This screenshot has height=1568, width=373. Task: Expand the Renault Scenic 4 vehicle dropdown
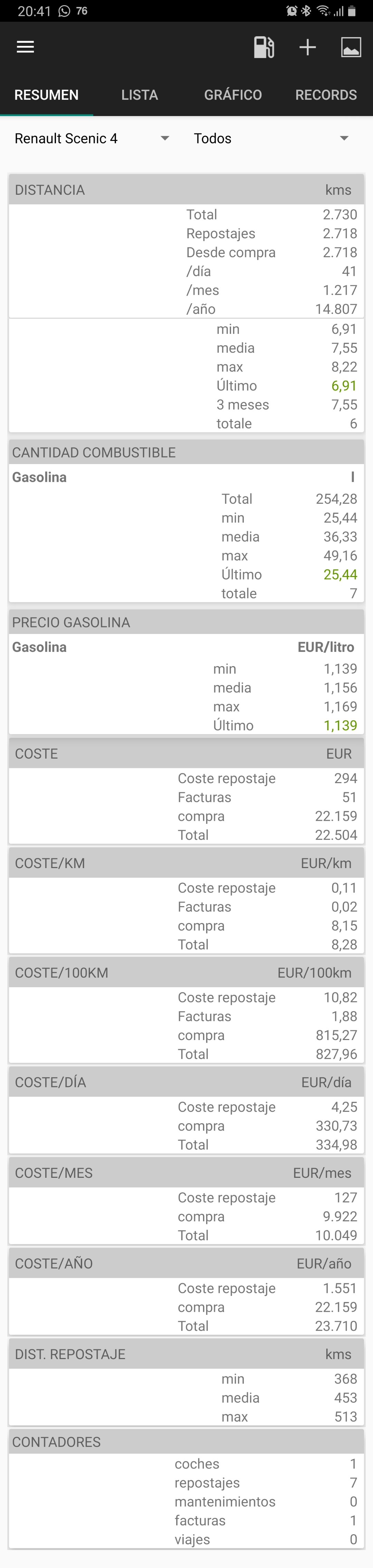pos(91,139)
